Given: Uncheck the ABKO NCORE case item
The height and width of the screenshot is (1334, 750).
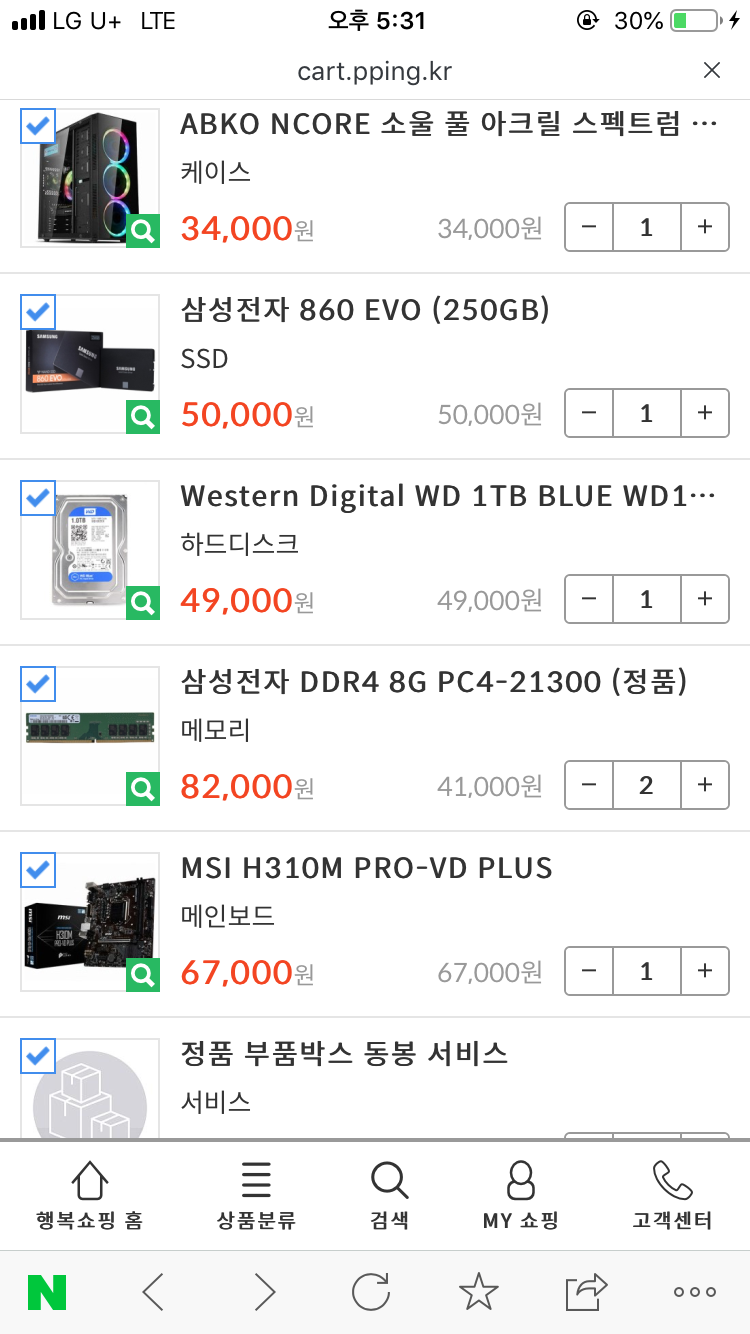Looking at the screenshot, I should (x=38, y=126).
